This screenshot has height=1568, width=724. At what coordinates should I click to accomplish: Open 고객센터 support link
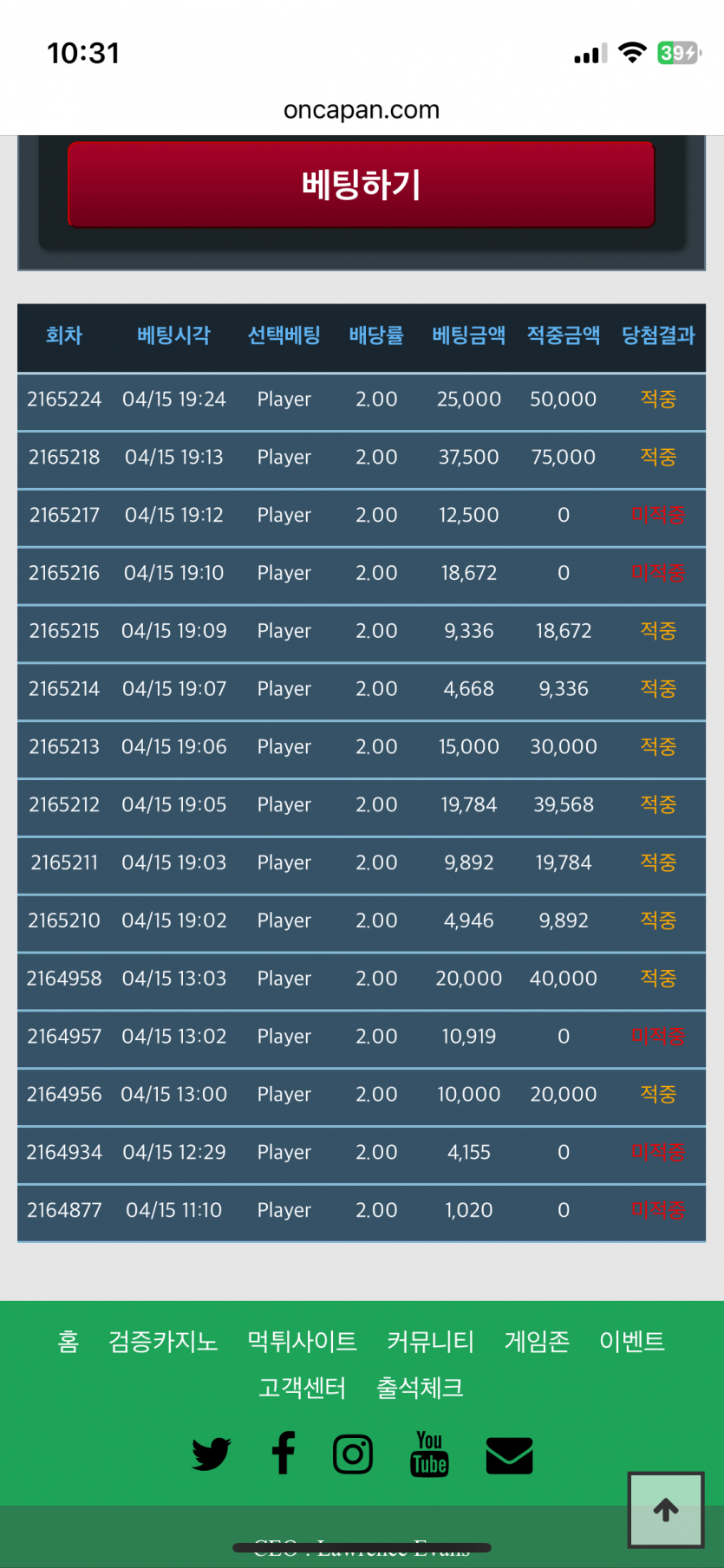tap(302, 1388)
